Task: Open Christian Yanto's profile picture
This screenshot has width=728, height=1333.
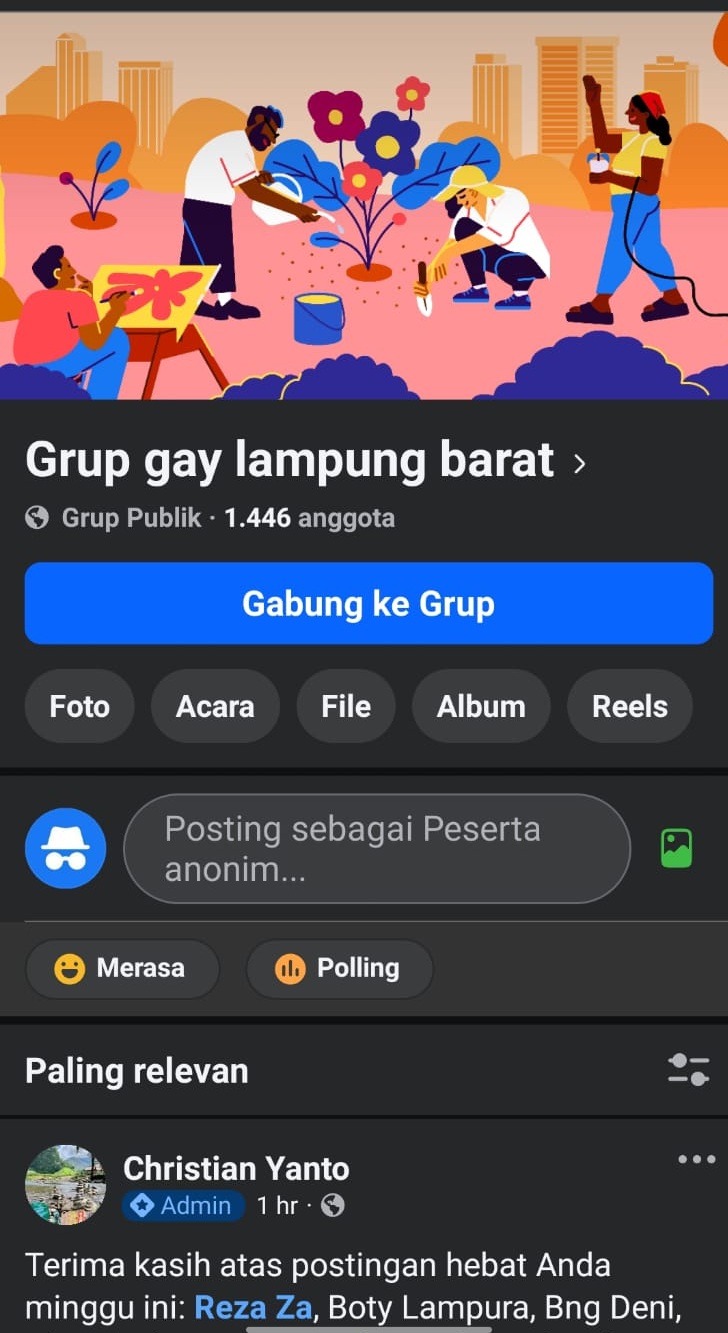Action: (x=65, y=1185)
